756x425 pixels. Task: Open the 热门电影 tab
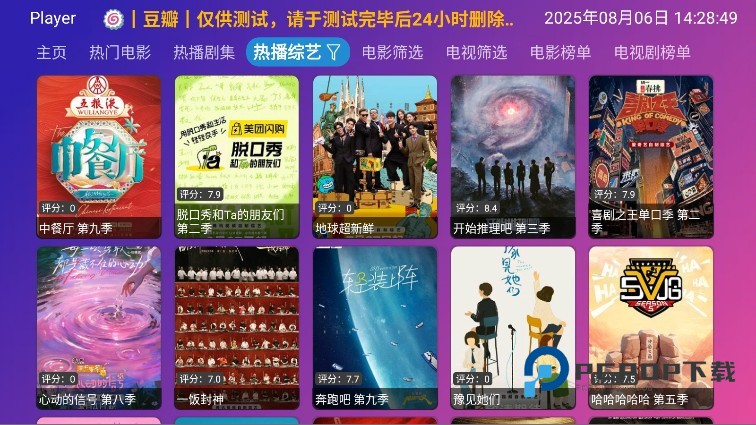click(x=120, y=53)
